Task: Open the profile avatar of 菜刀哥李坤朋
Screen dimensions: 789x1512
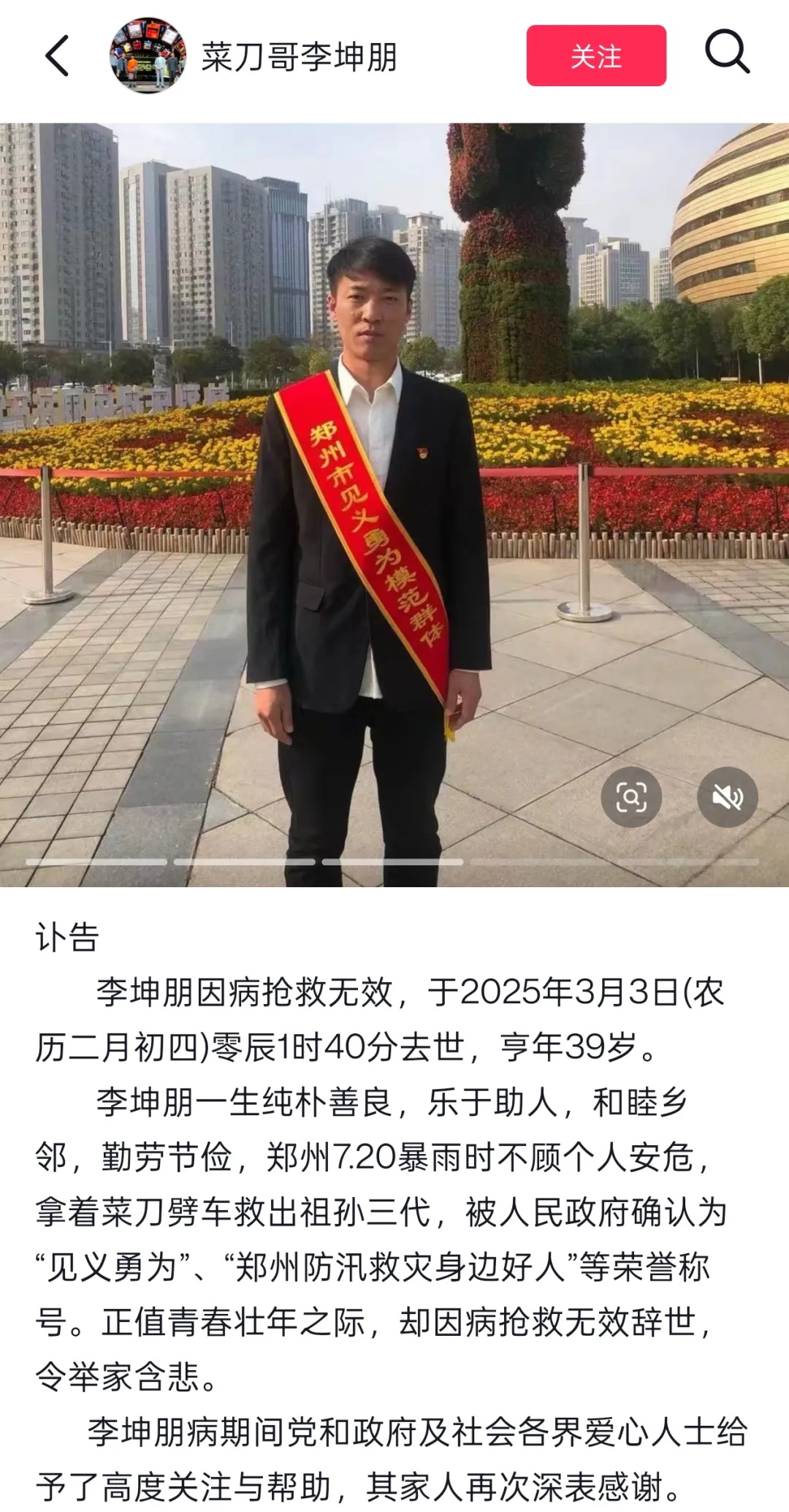Action: [x=148, y=56]
